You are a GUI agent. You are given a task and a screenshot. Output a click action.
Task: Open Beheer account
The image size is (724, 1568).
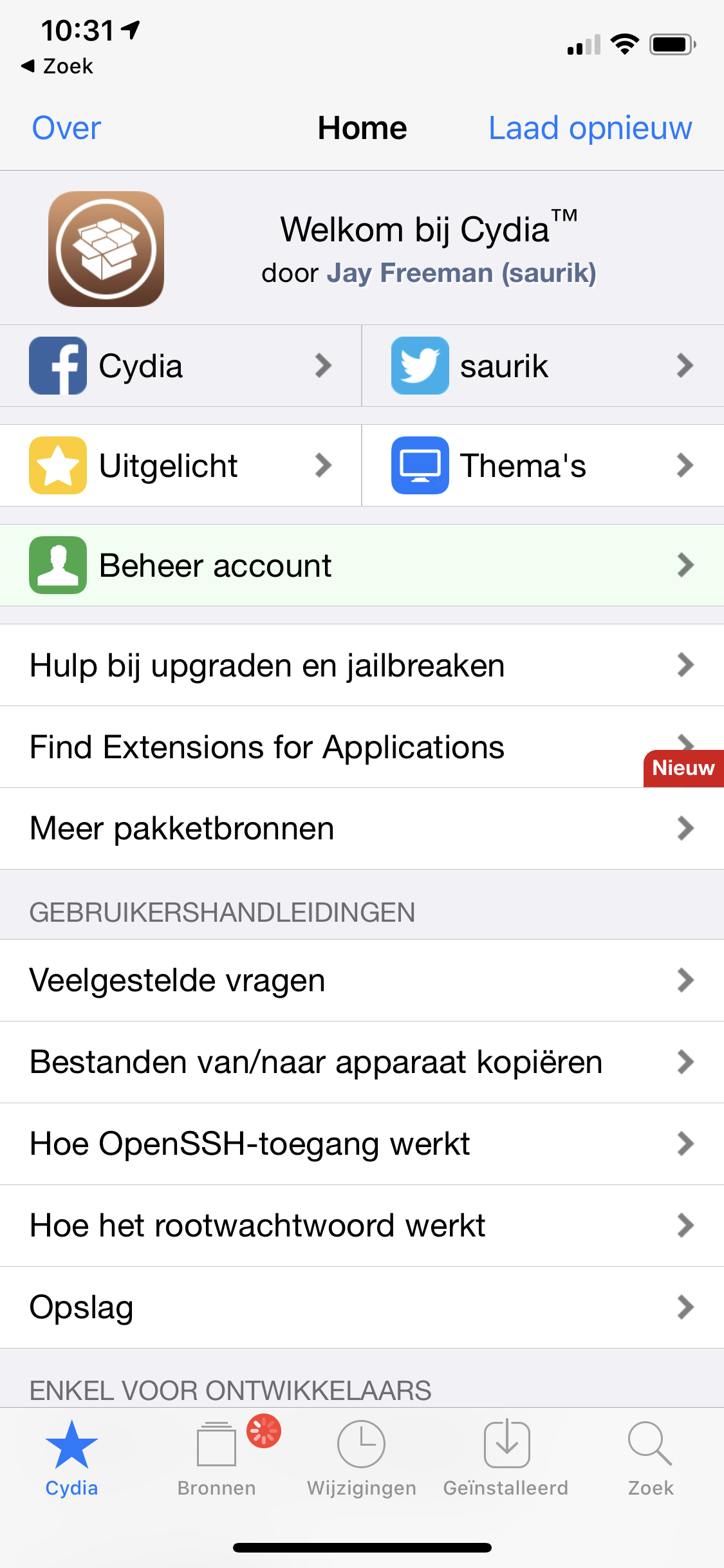[362, 565]
